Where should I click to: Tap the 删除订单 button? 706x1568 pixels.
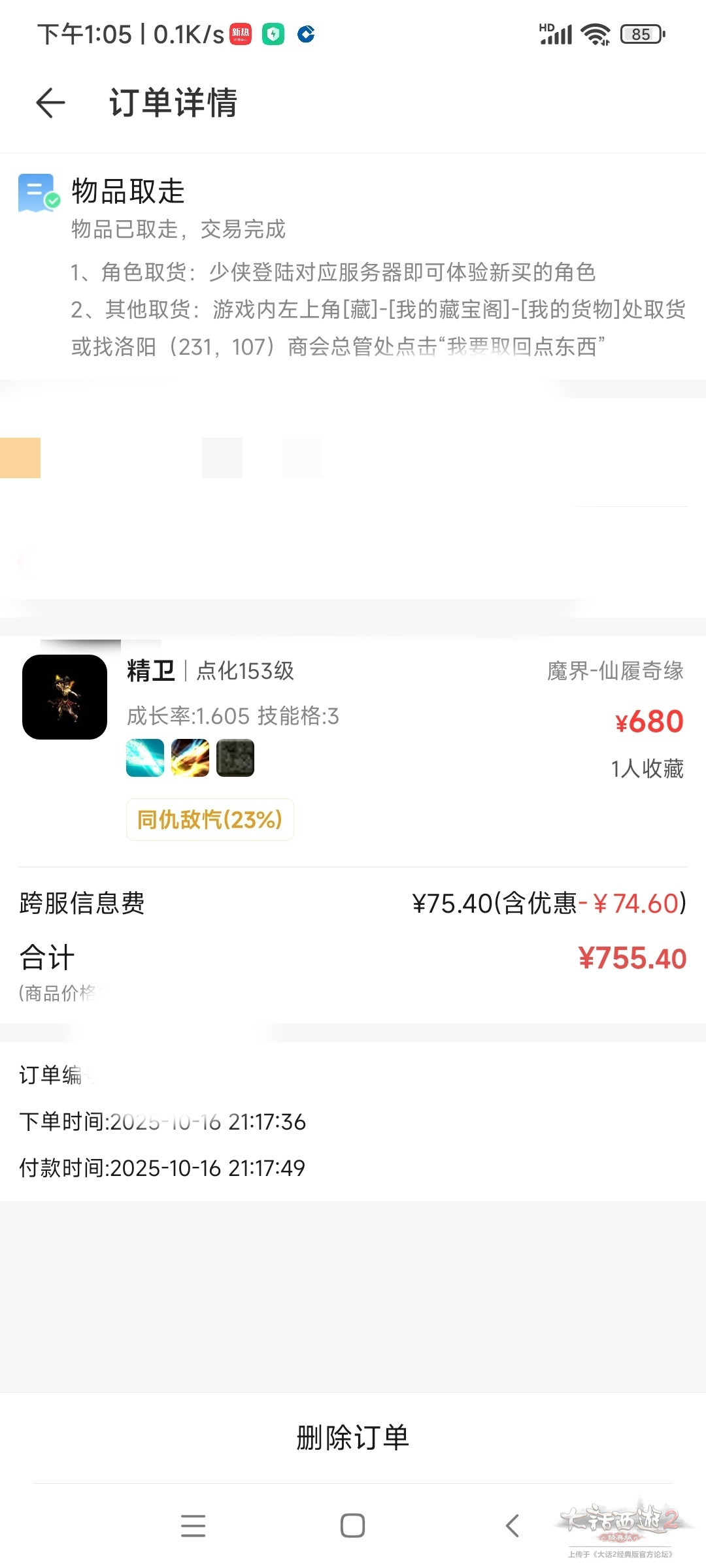(353, 1437)
